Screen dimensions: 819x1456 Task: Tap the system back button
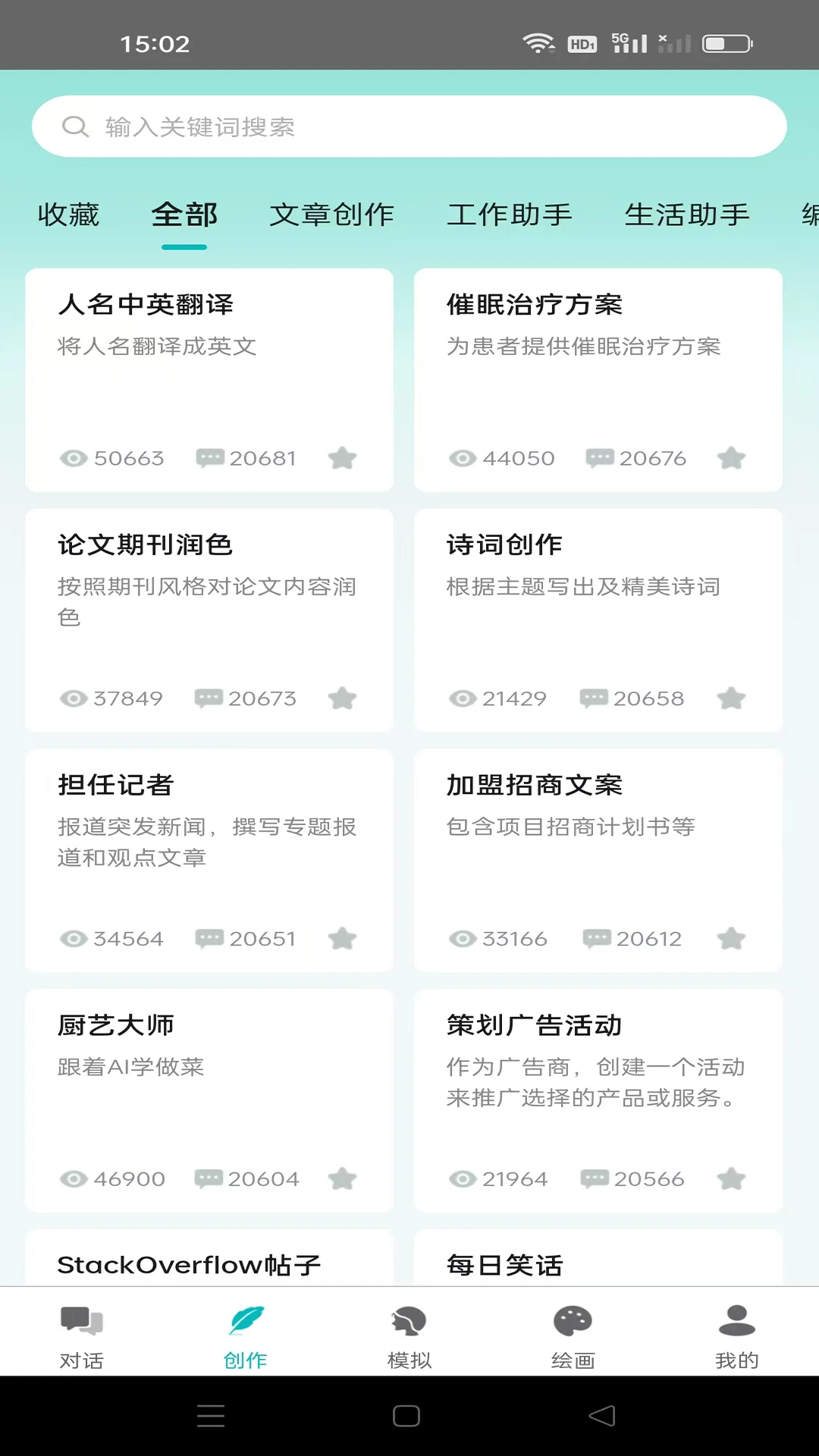click(602, 1416)
